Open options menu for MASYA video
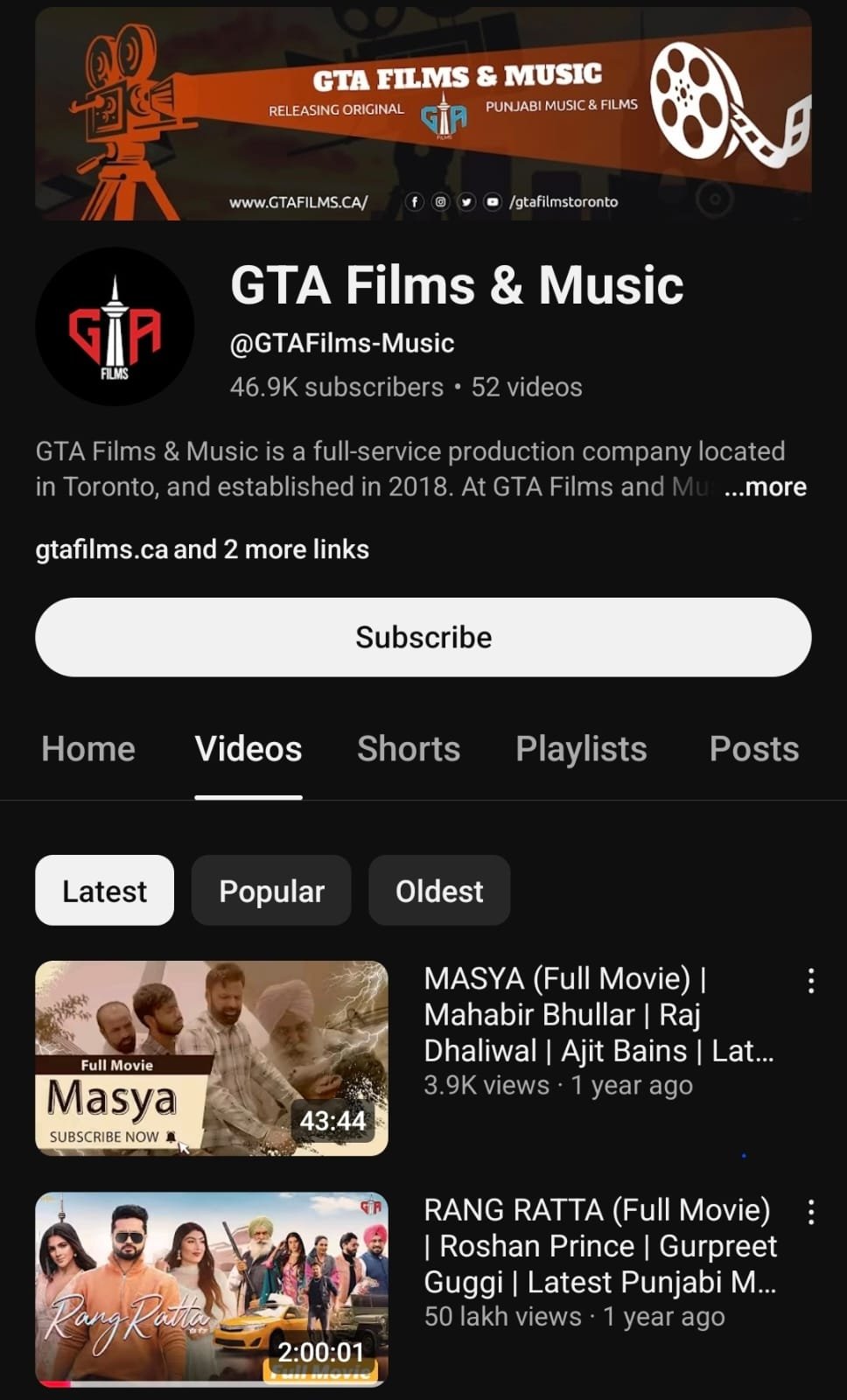Screen dimensions: 847x1400 coord(811,981)
